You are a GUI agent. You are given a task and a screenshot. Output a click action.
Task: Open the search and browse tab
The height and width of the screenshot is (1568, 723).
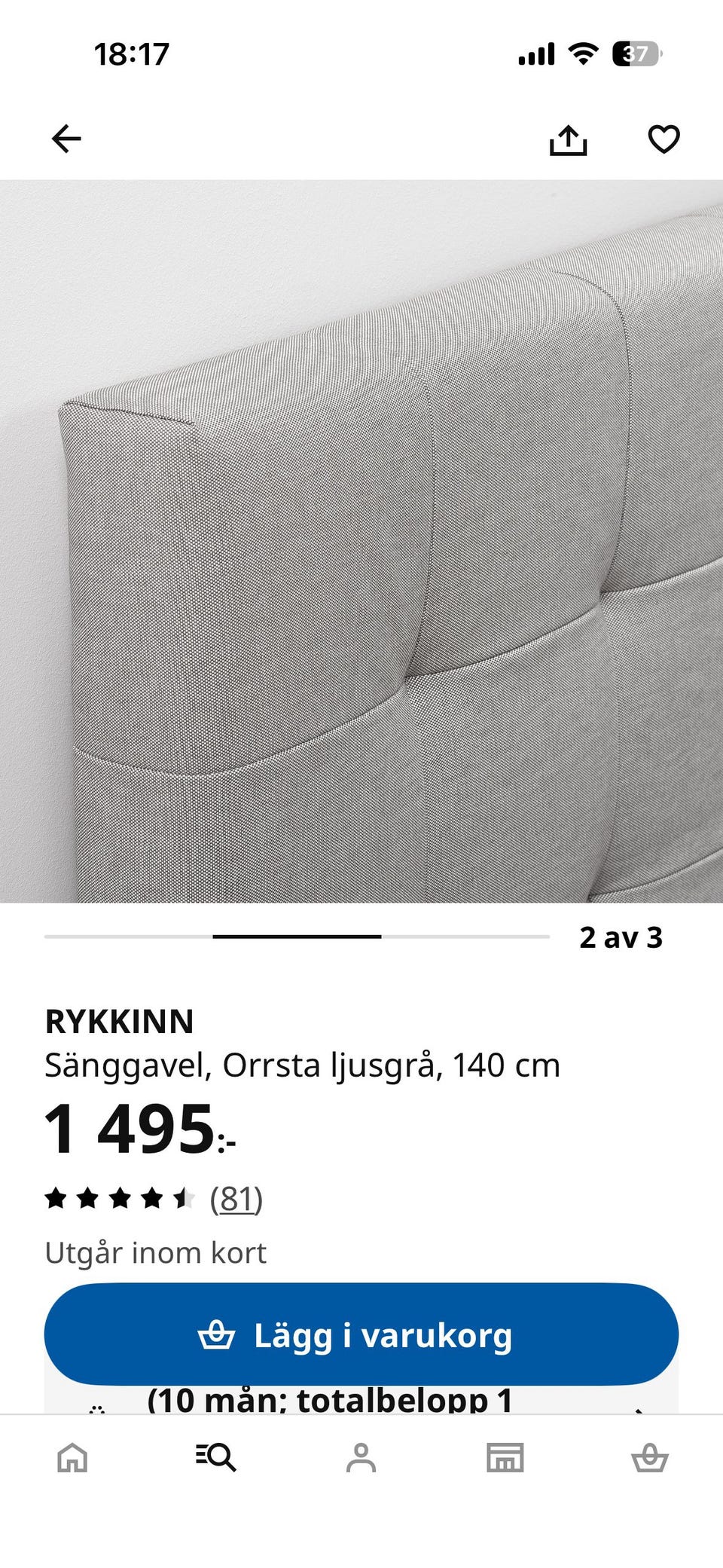click(x=216, y=1457)
